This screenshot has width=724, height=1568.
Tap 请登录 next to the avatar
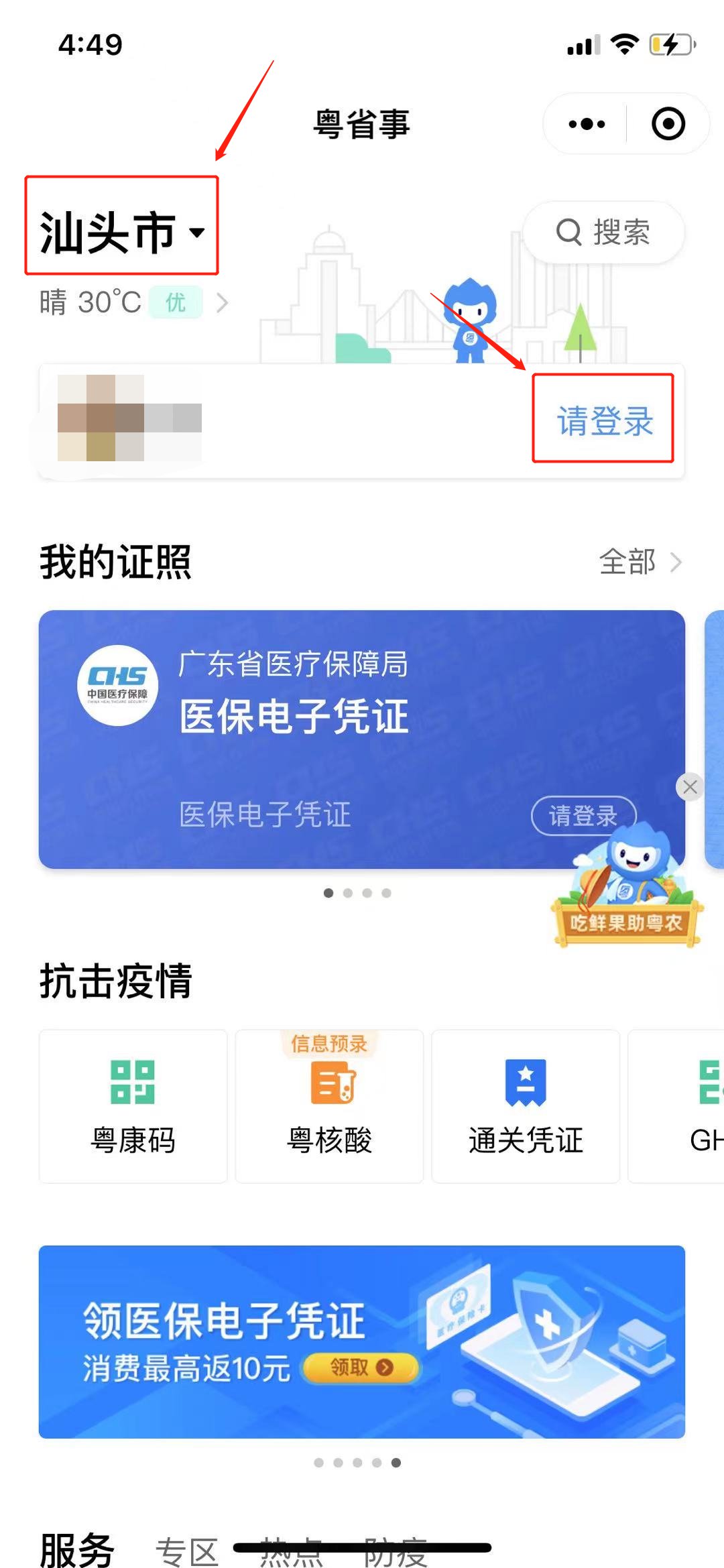[604, 420]
